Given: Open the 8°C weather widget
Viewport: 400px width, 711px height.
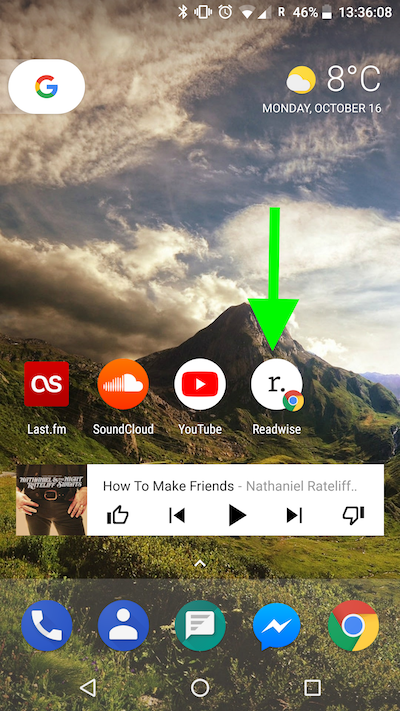Looking at the screenshot, I should [334, 90].
